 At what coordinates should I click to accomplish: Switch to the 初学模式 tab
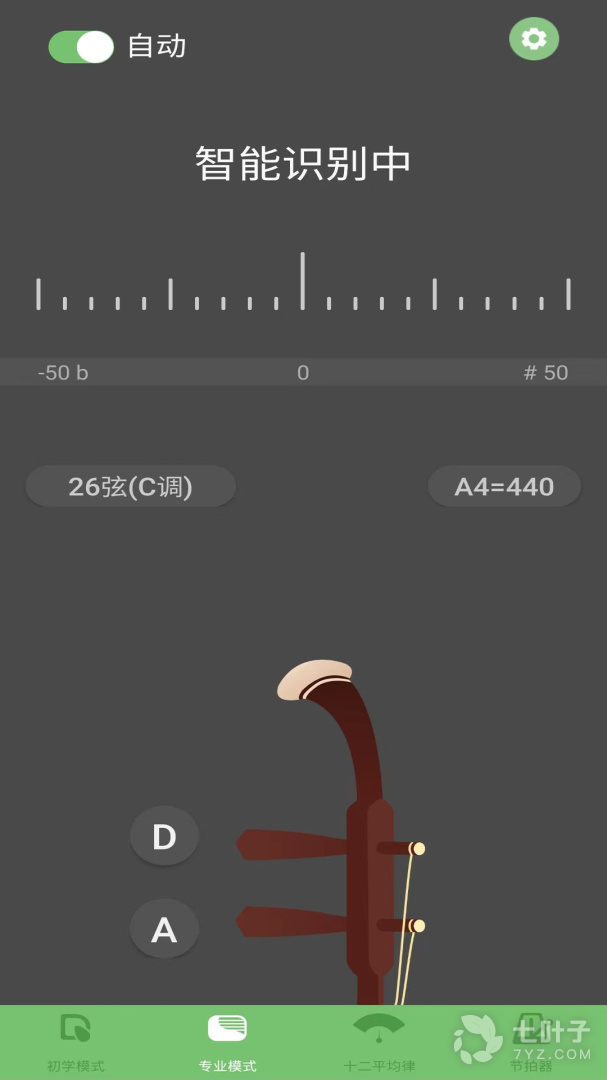76,1042
